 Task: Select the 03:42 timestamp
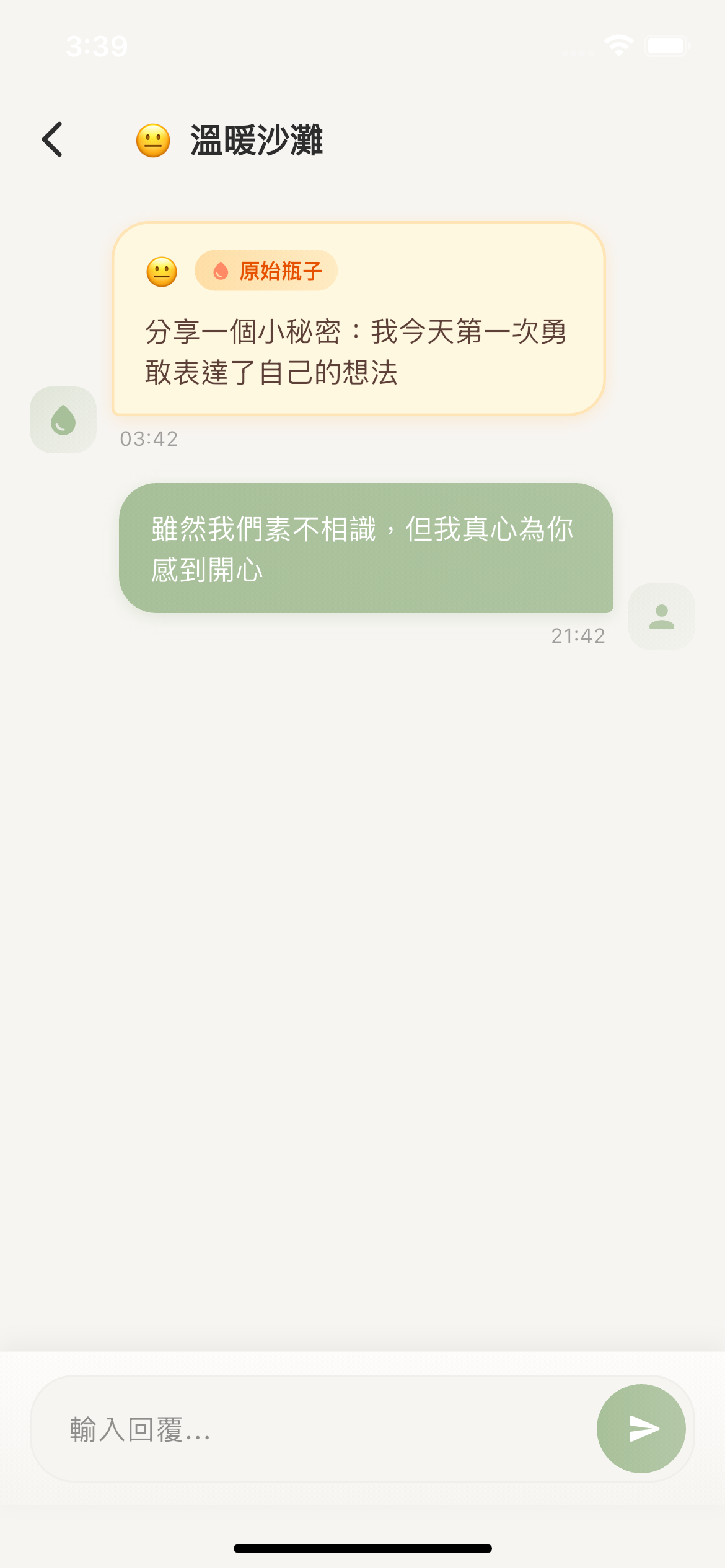149,440
